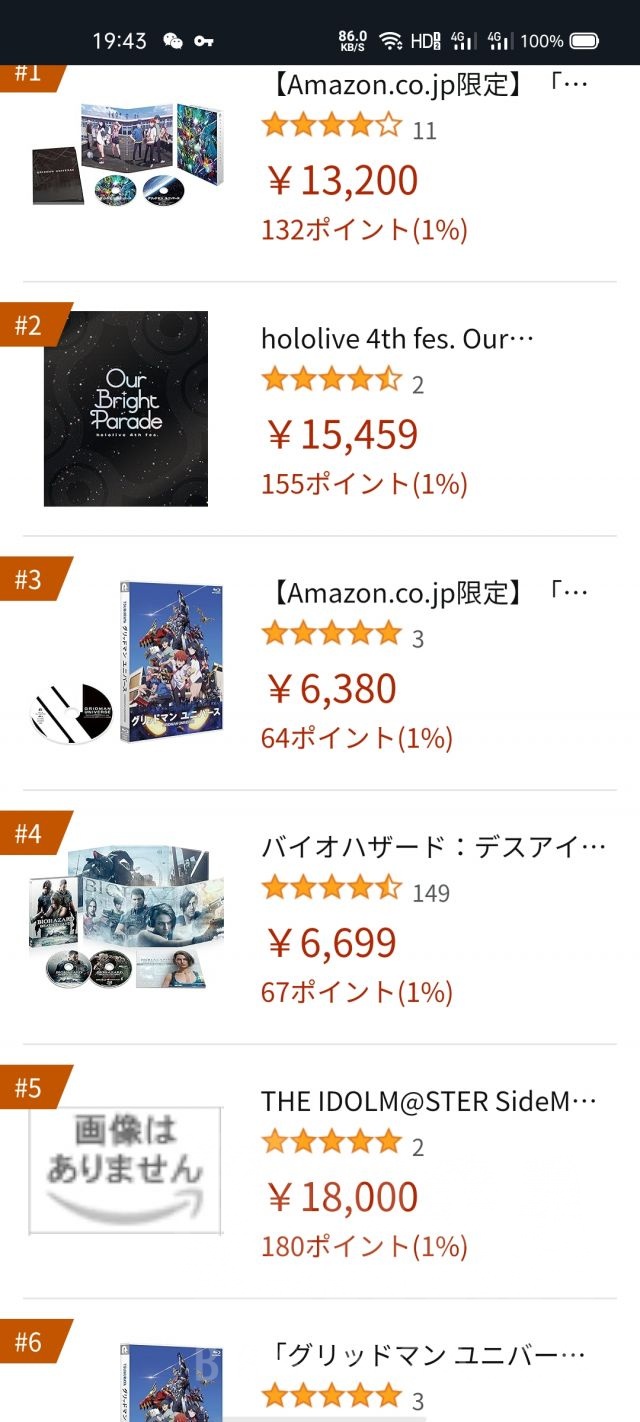View the バイオハザード:デスアイ… listing
This screenshot has height=1422, width=640.
(x=433, y=847)
